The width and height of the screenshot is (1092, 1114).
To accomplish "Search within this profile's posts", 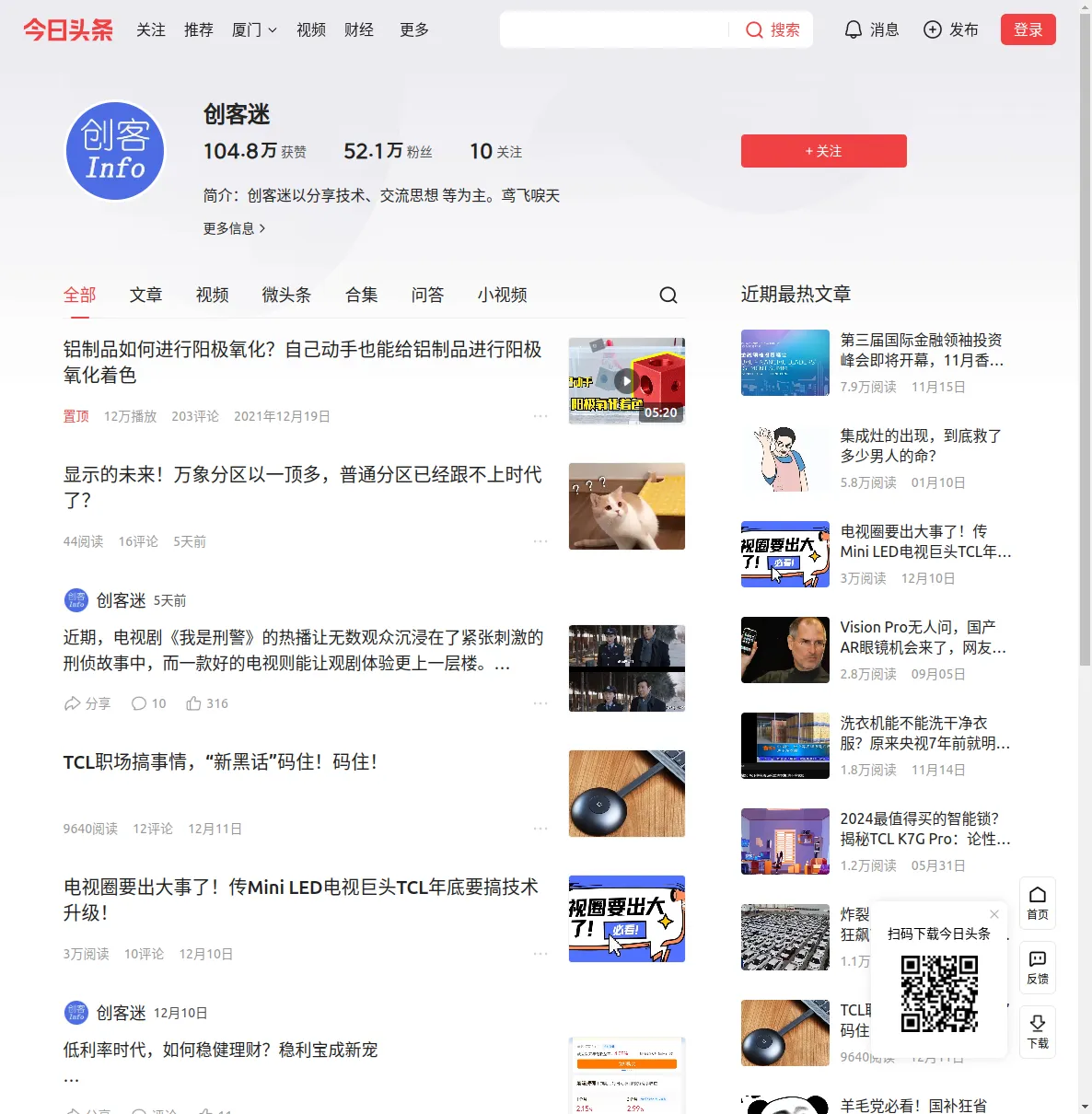I will pyautogui.click(x=668, y=295).
